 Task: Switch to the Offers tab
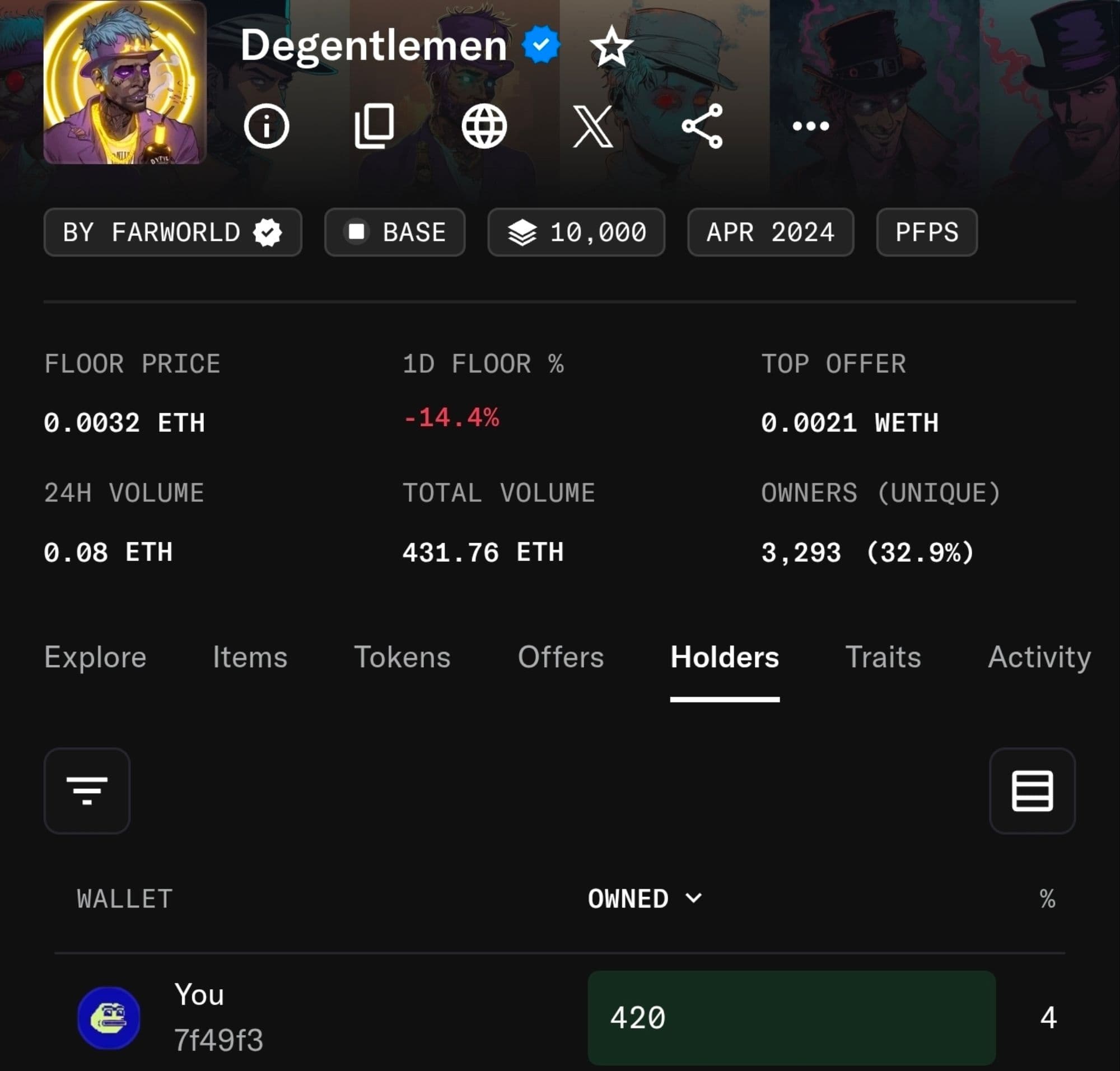[x=561, y=657]
